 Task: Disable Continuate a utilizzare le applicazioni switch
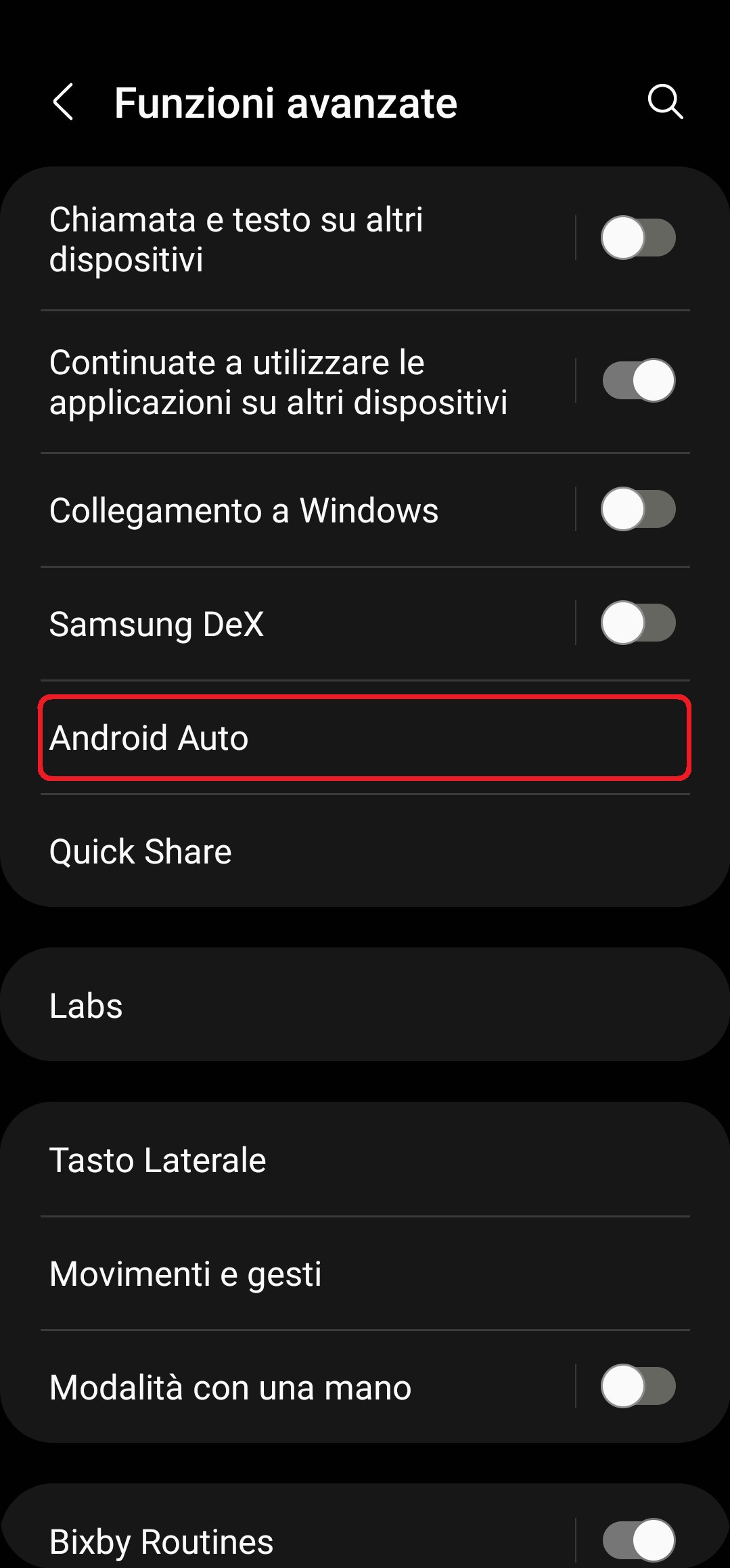point(638,380)
